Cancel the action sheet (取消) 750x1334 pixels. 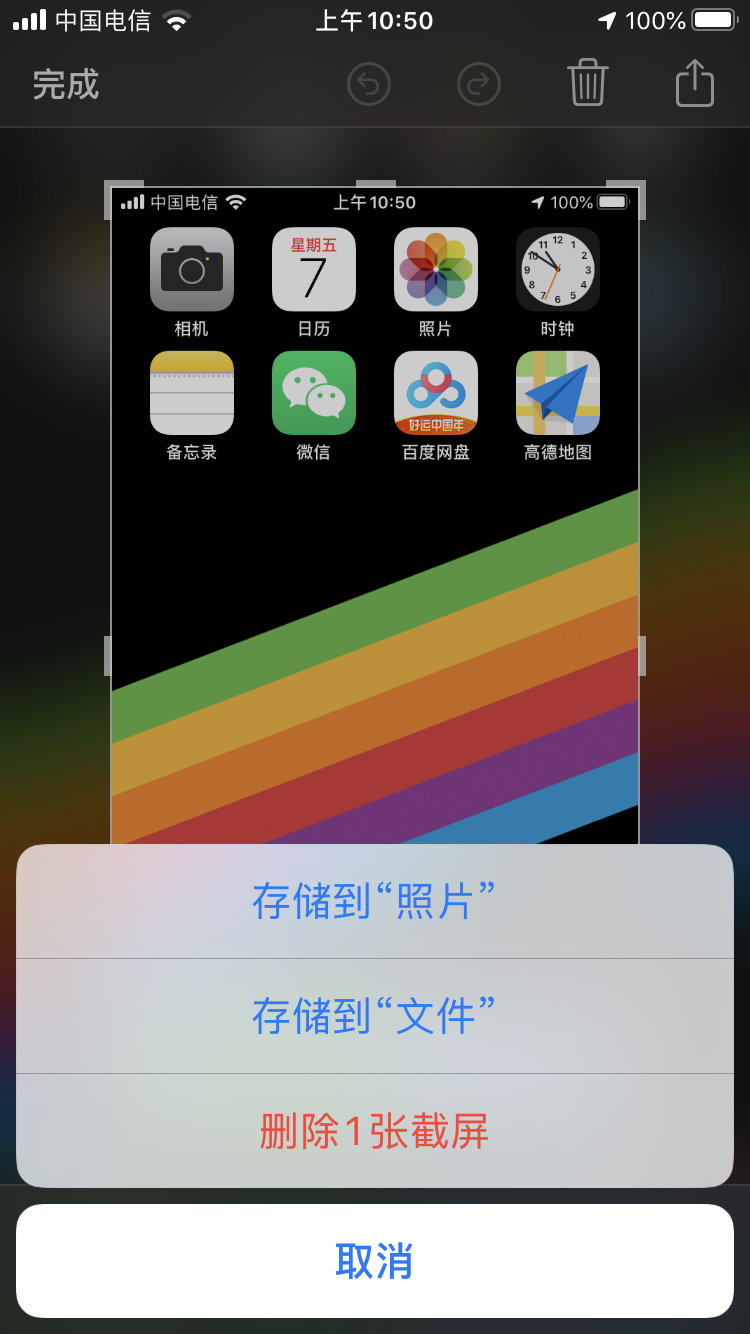[374, 1261]
